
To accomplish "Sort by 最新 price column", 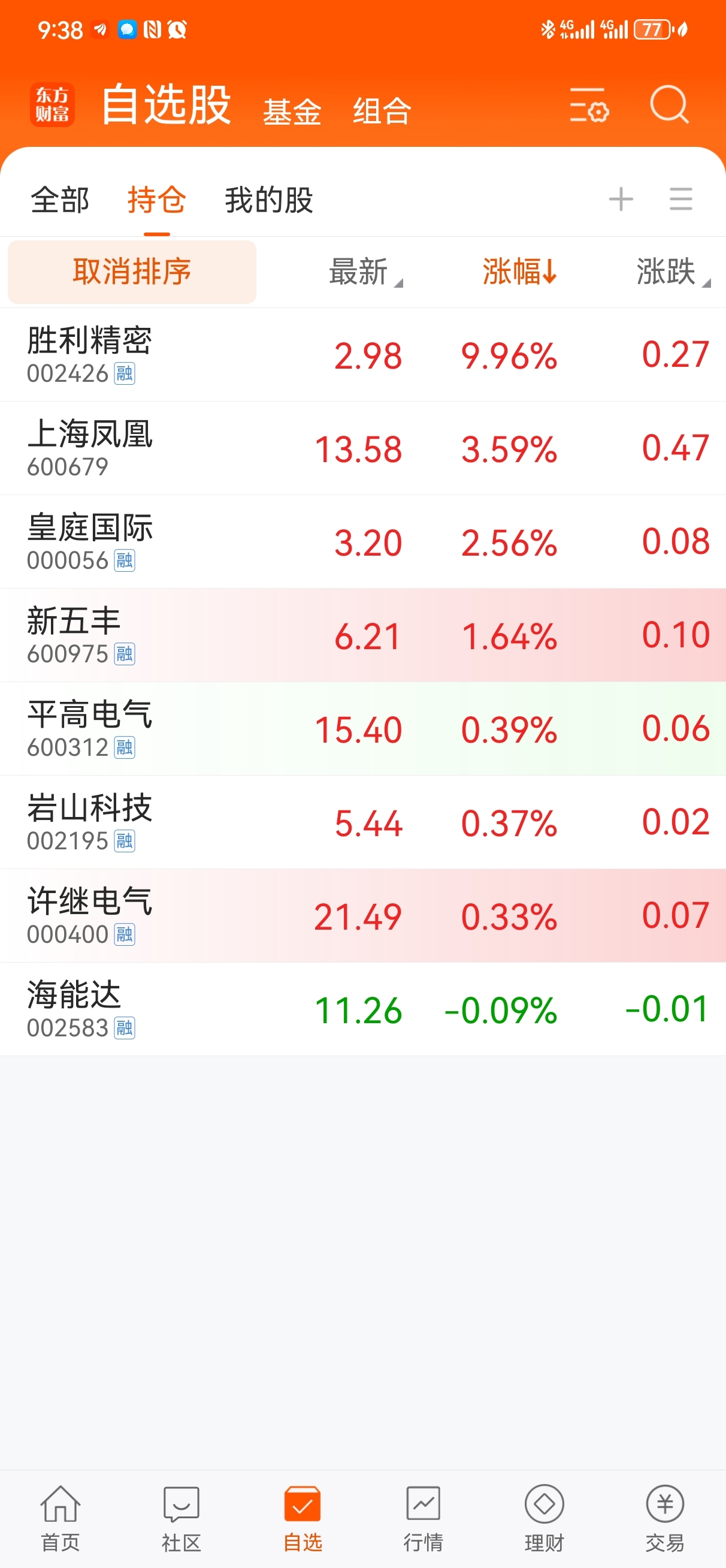I will click(x=365, y=272).
